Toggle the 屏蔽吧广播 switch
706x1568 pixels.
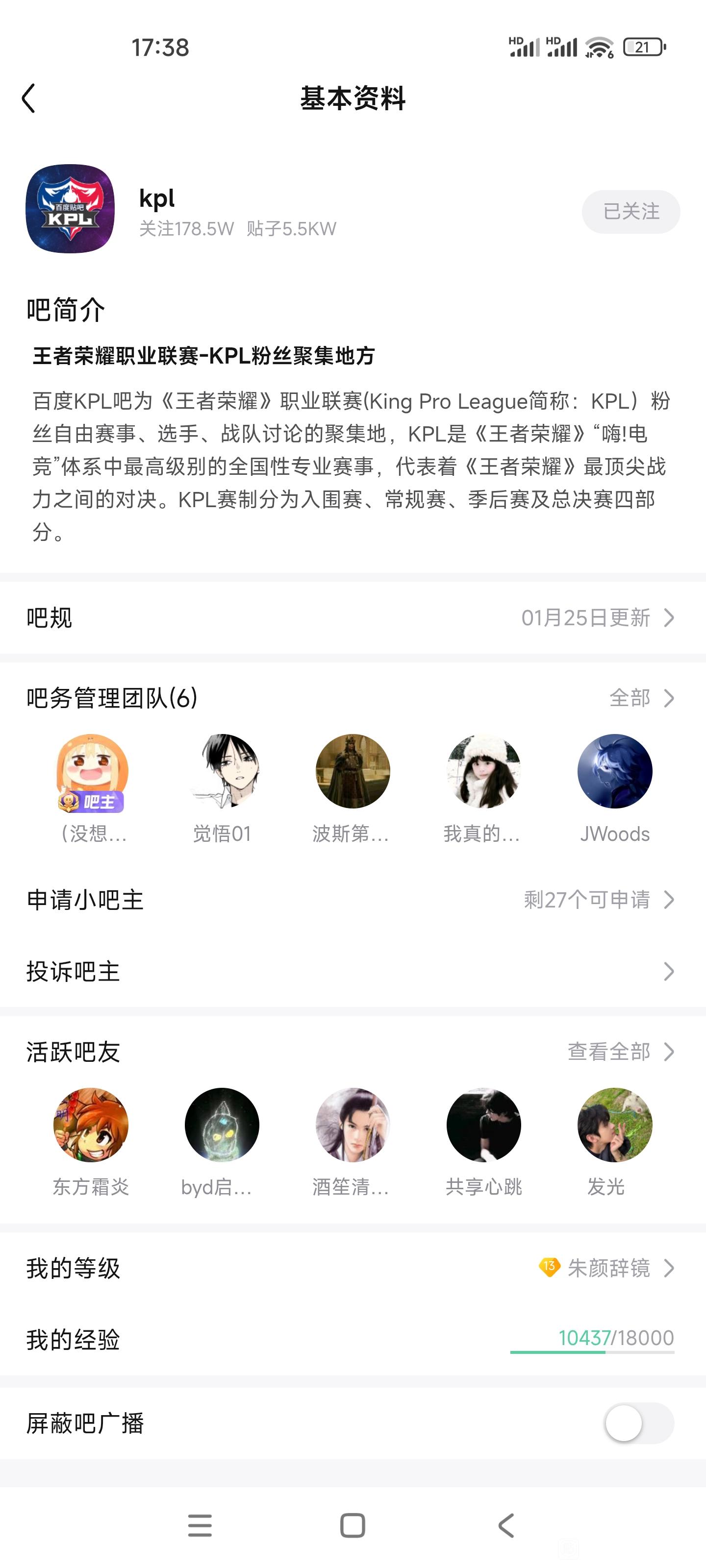click(x=638, y=1423)
